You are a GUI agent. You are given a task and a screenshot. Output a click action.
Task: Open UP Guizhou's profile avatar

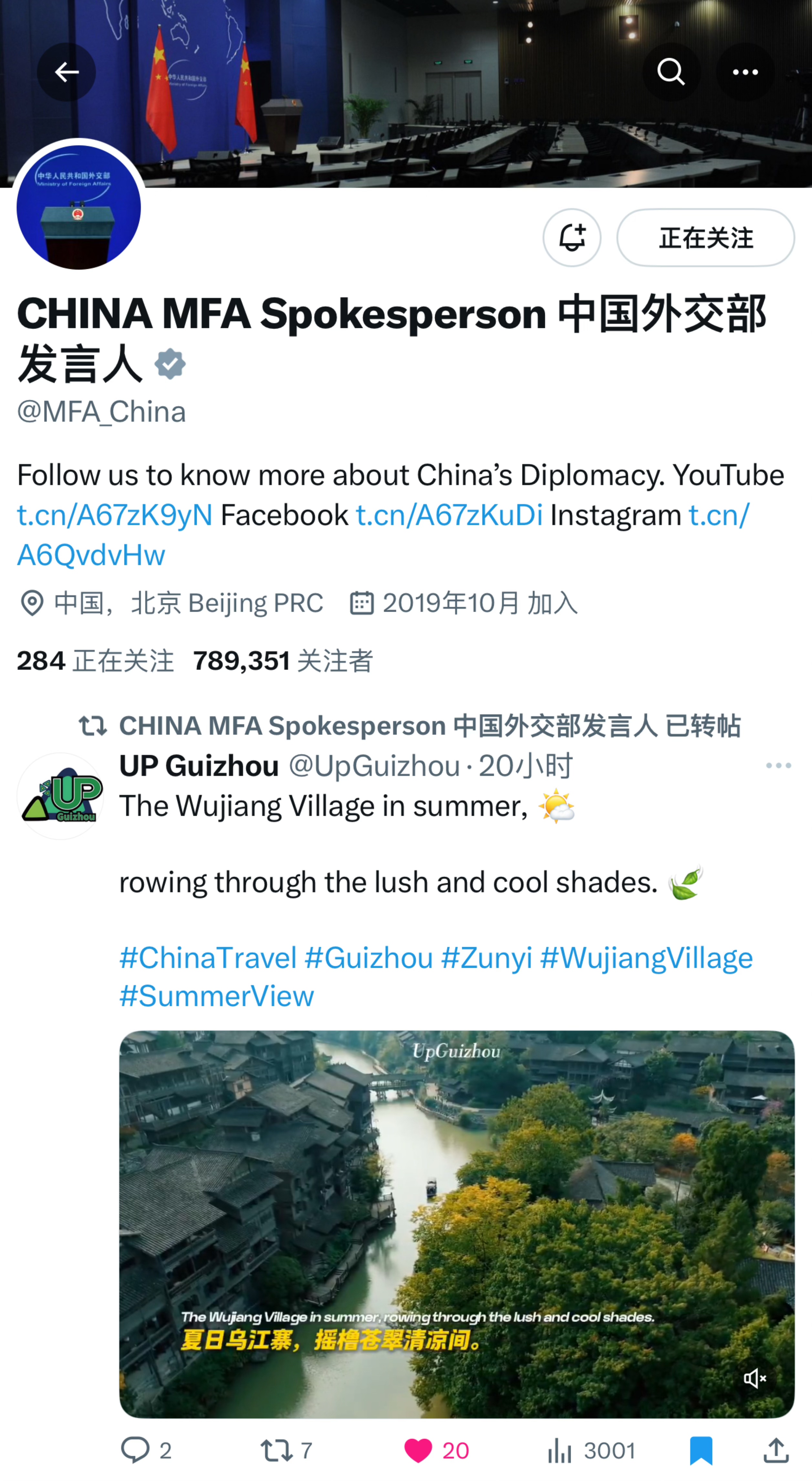(x=60, y=796)
